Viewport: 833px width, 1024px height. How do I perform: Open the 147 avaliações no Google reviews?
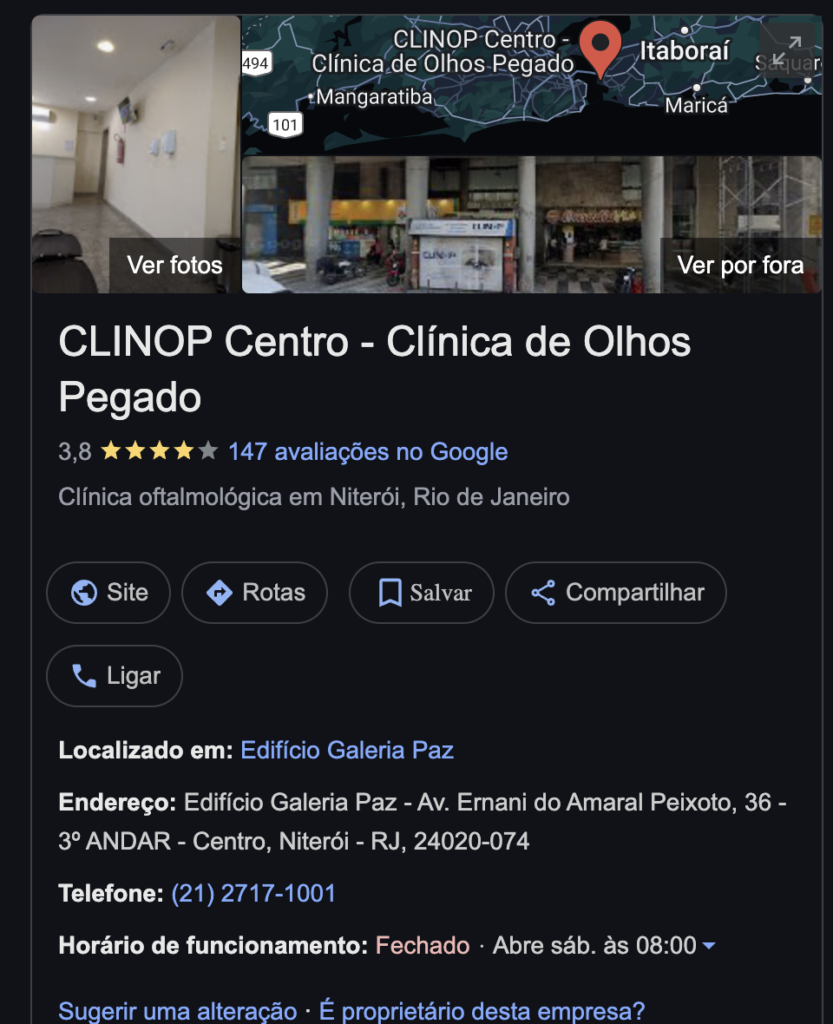[368, 452]
